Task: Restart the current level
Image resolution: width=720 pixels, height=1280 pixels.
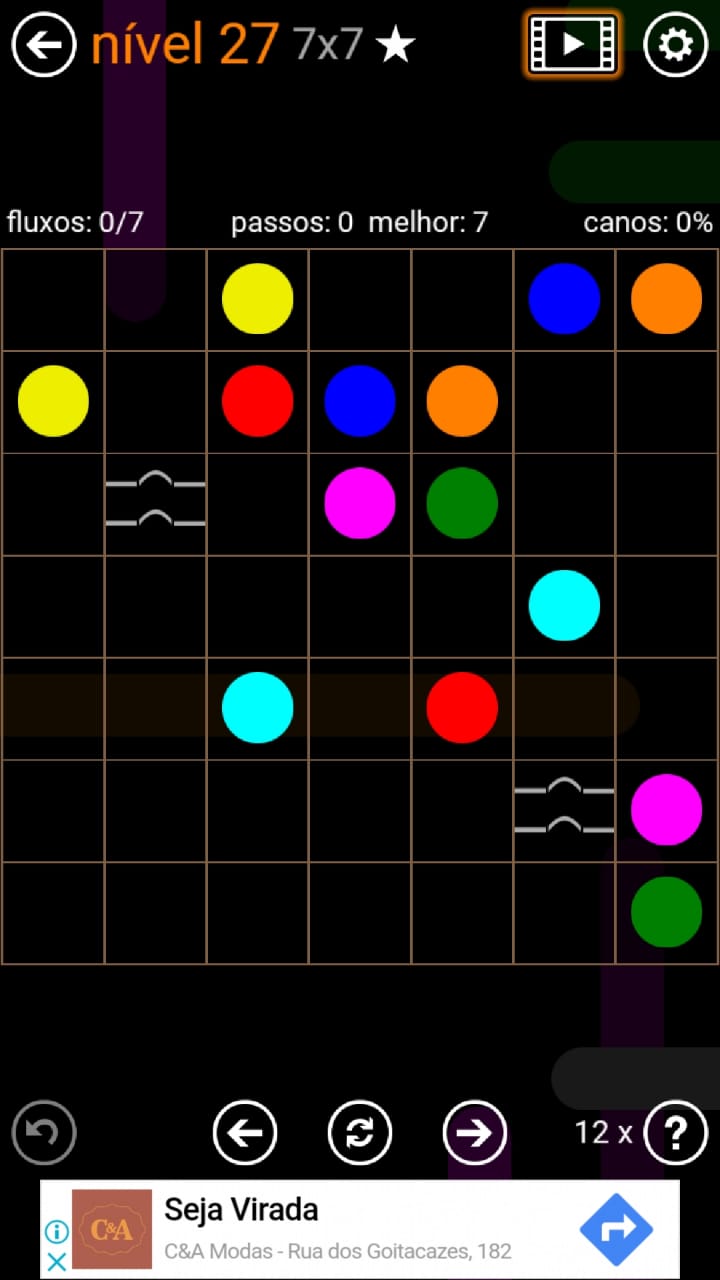Action: point(360,1132)
